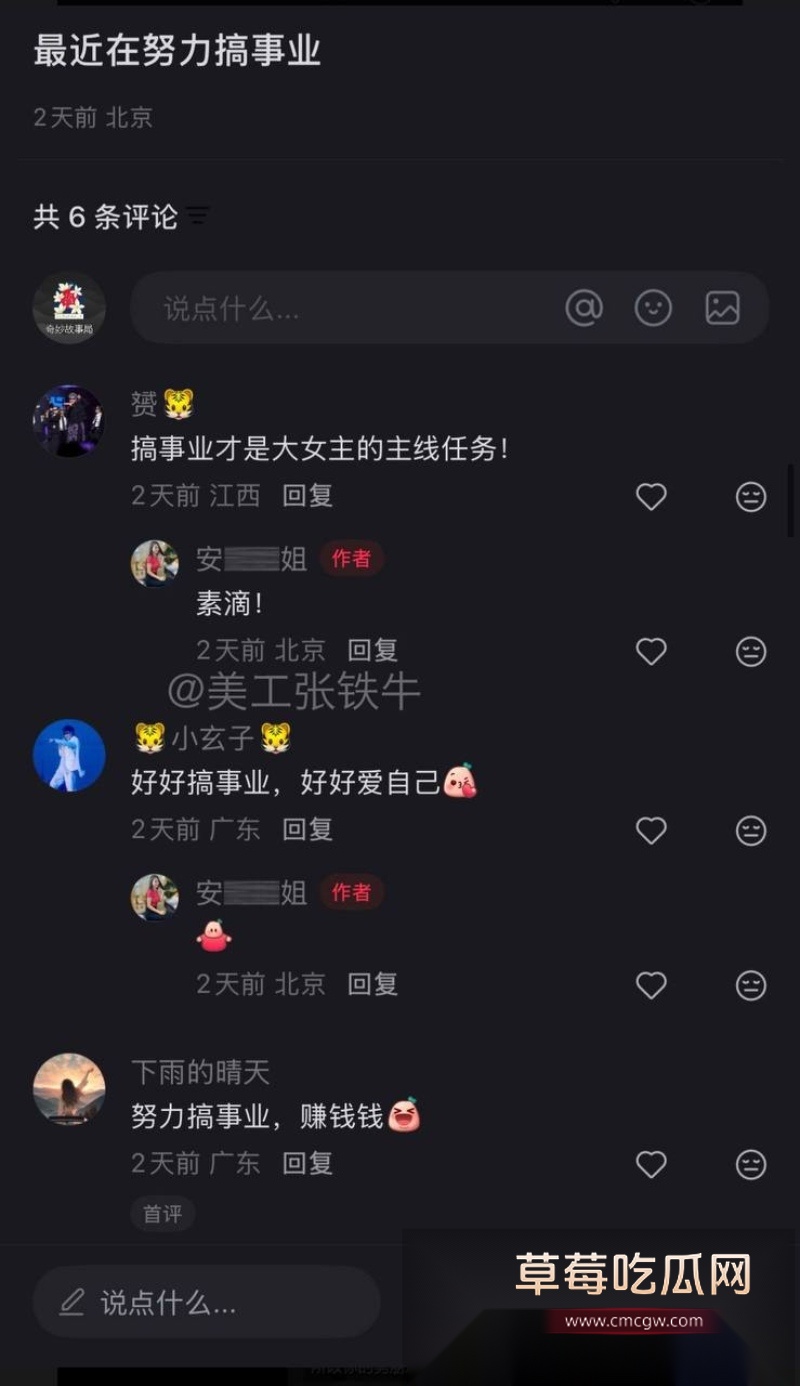Open 下雨的晴天's profile avatar

point(68,1089)
